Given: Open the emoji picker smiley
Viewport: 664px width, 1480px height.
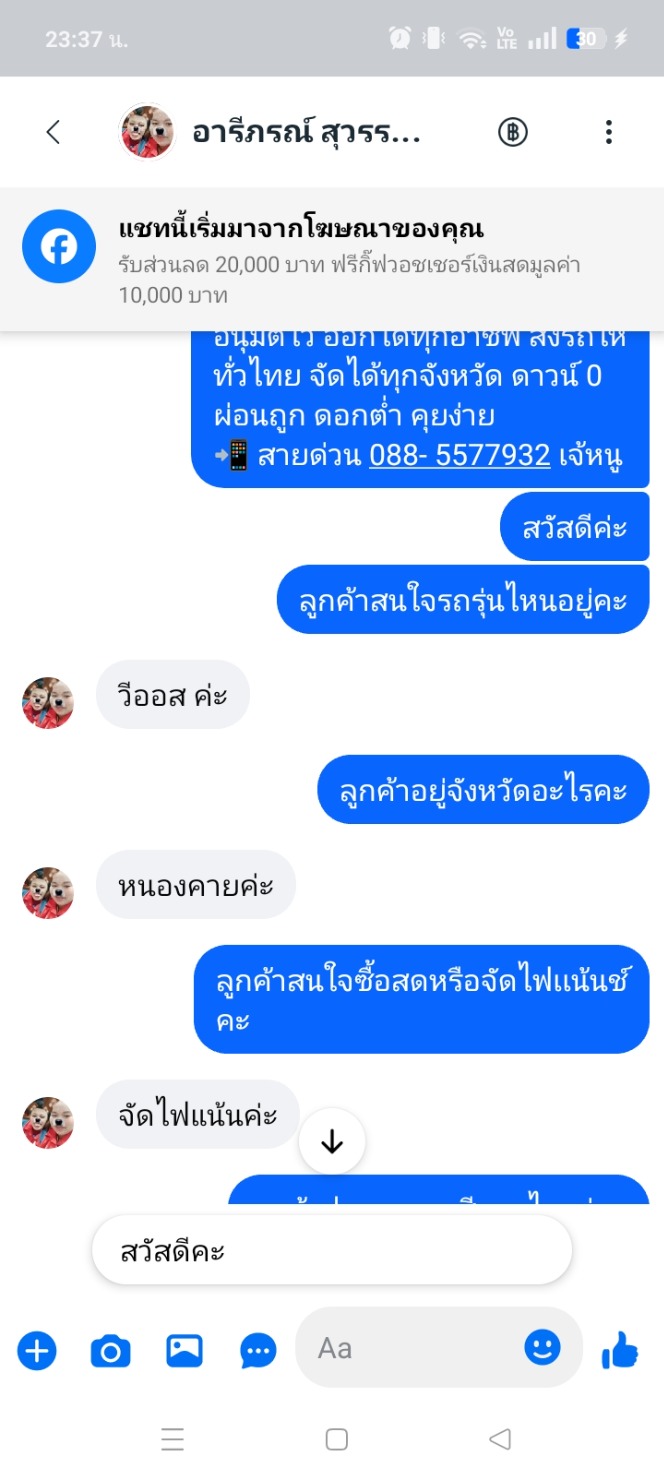Looking at the screenshot, I should tap(542, 1348).
